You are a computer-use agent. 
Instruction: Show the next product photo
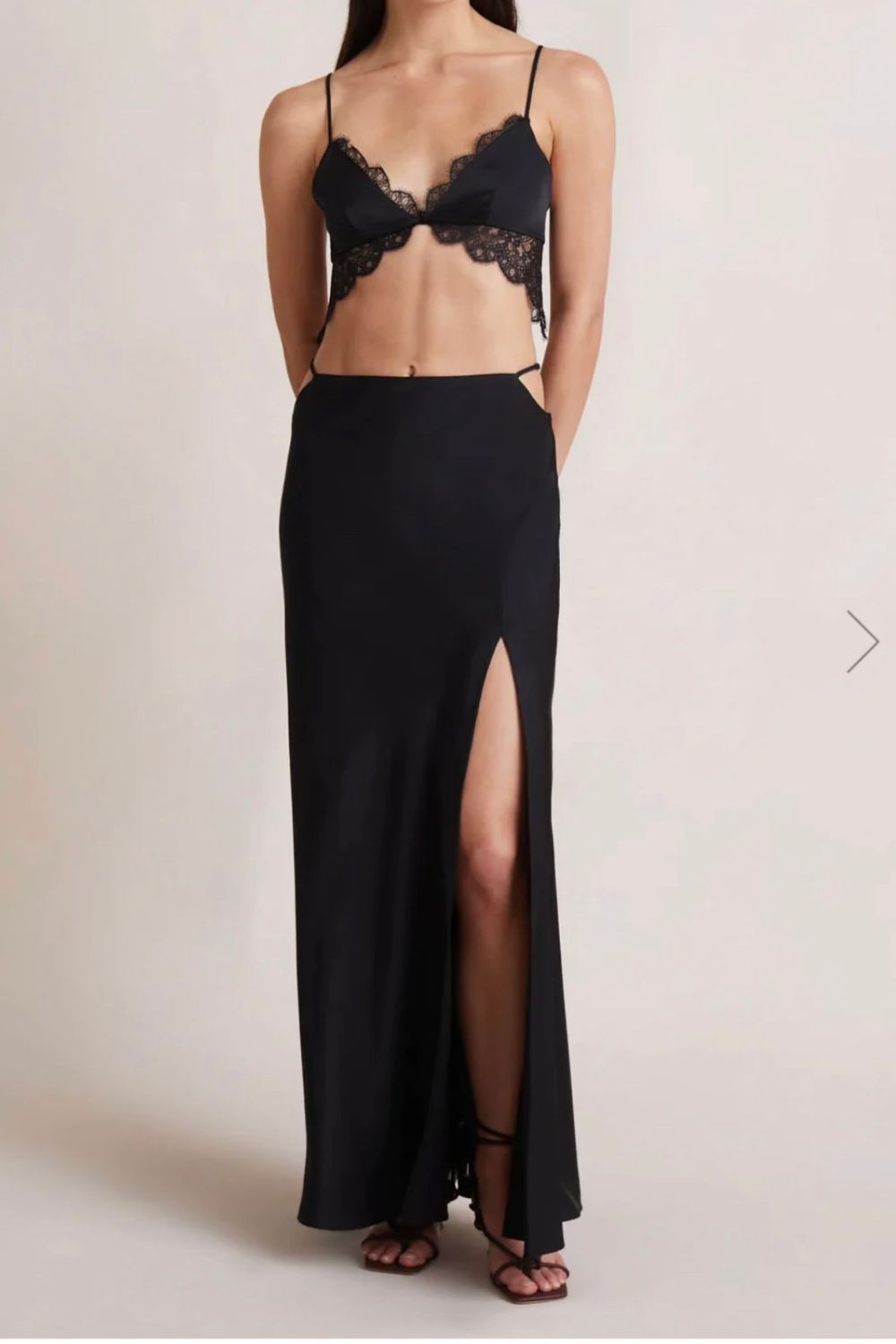862,642
